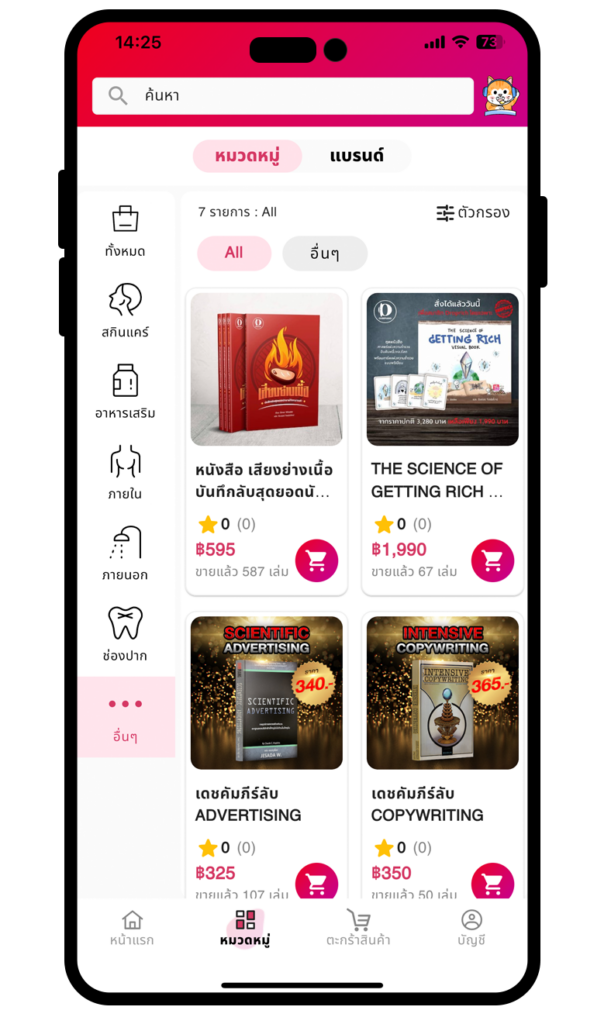Select the อื่นๆ filter chip
This screenshot has width=611, height=1024.
click(x=324, y=253)
